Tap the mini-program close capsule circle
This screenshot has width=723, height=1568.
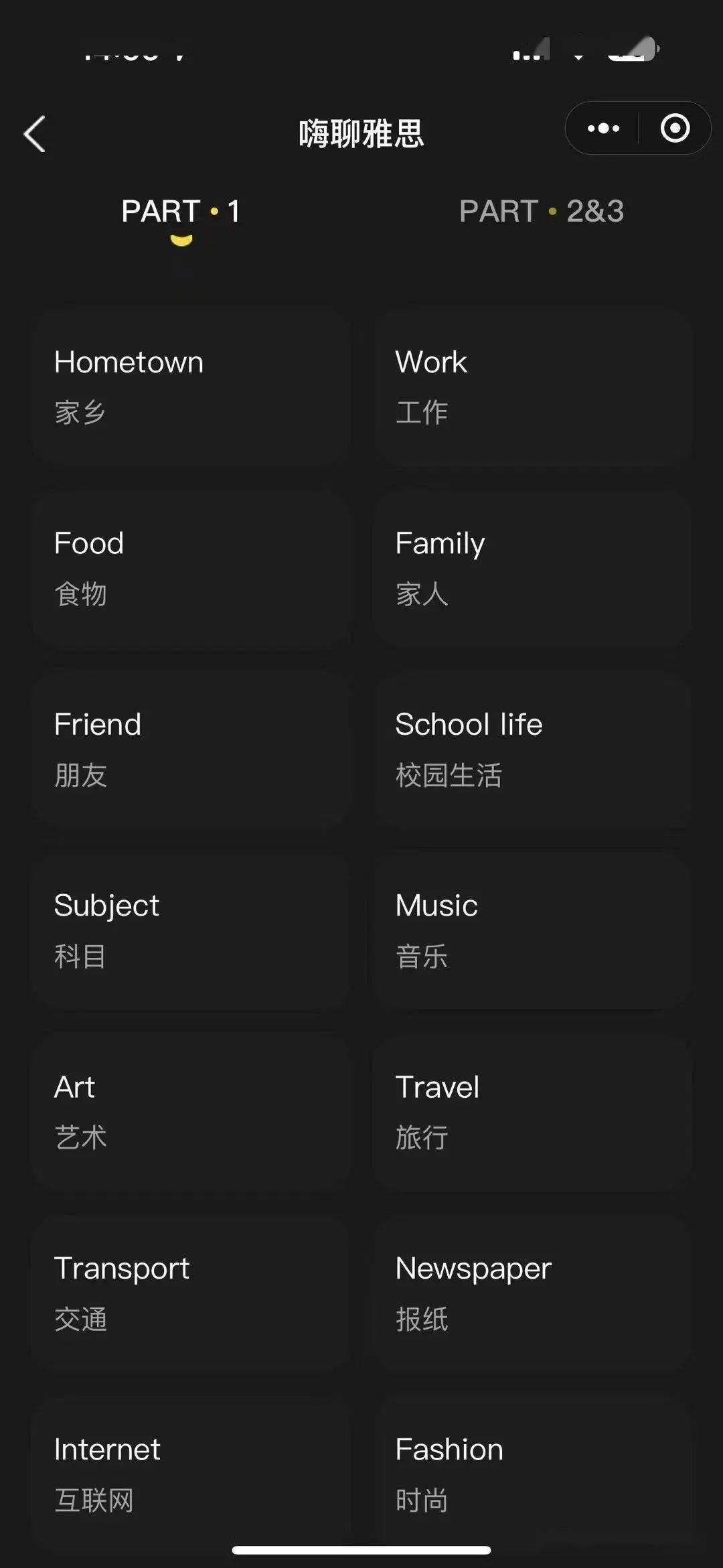[675, 128]
